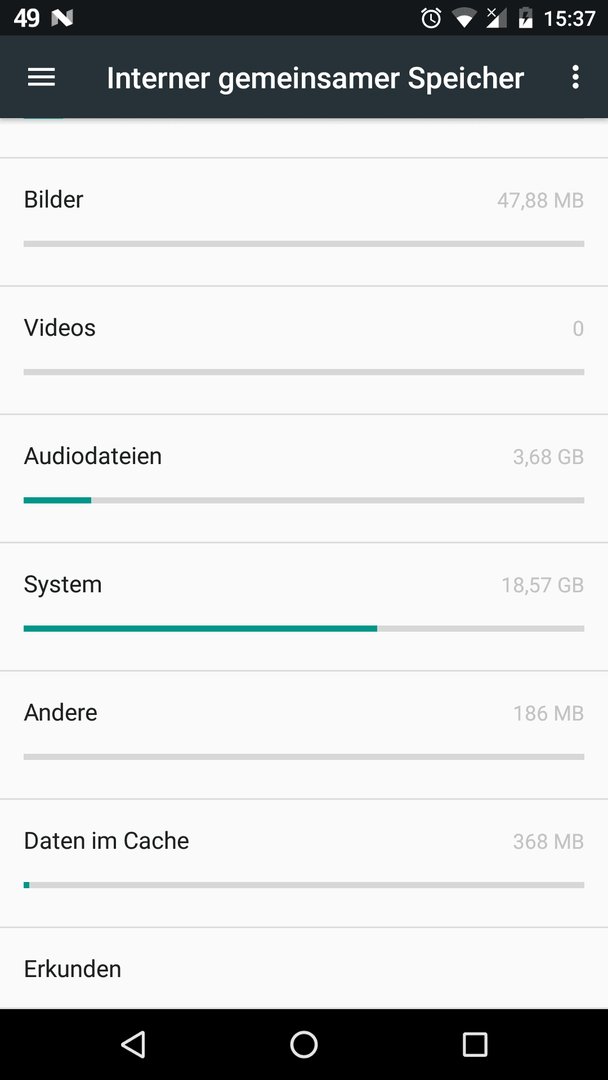Open the Videos storage category
The image size is (608, 1080).
(x=304, y=350)
